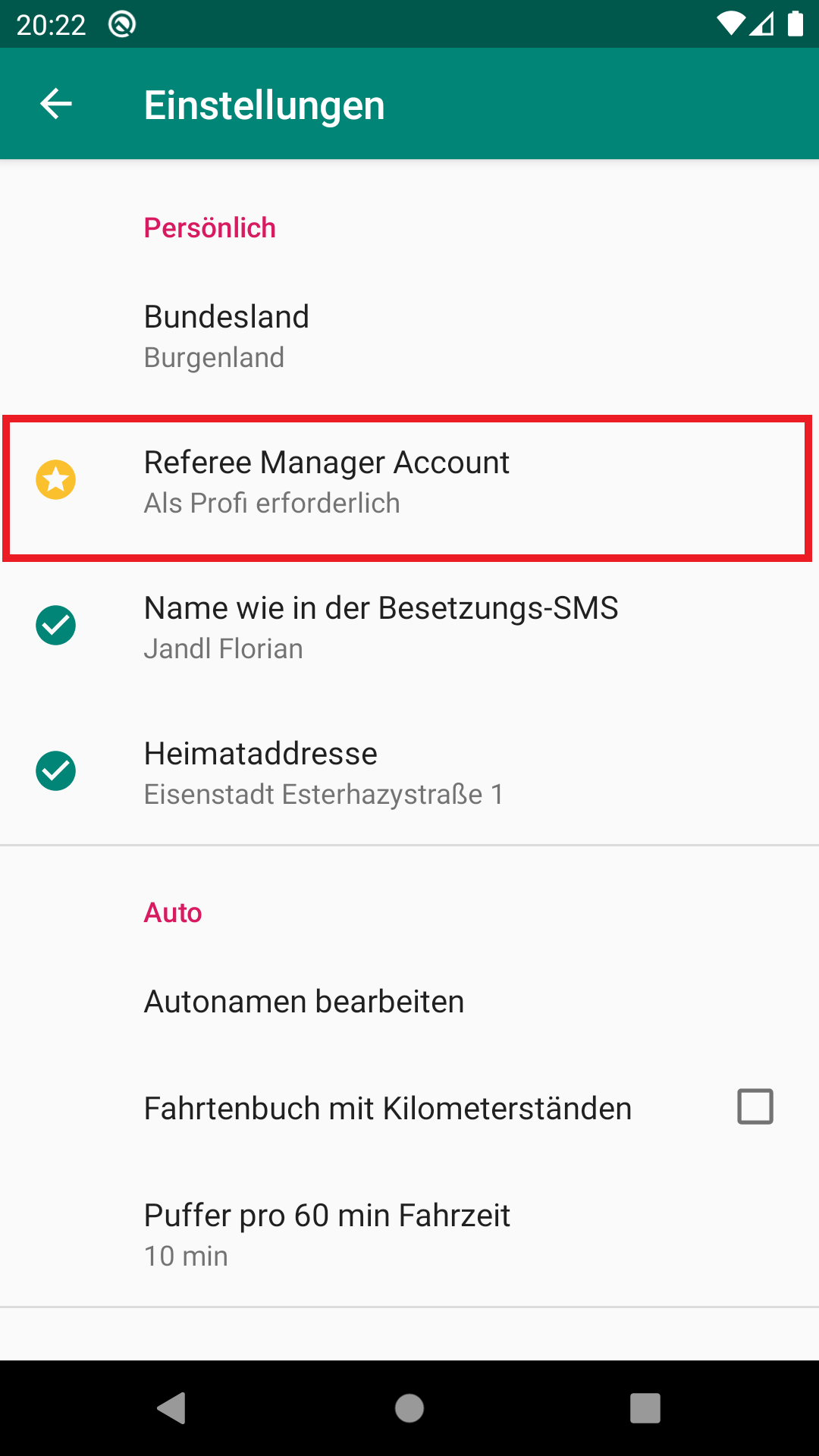
Task: Open the Bundesland setting
Action: point(409,336)
